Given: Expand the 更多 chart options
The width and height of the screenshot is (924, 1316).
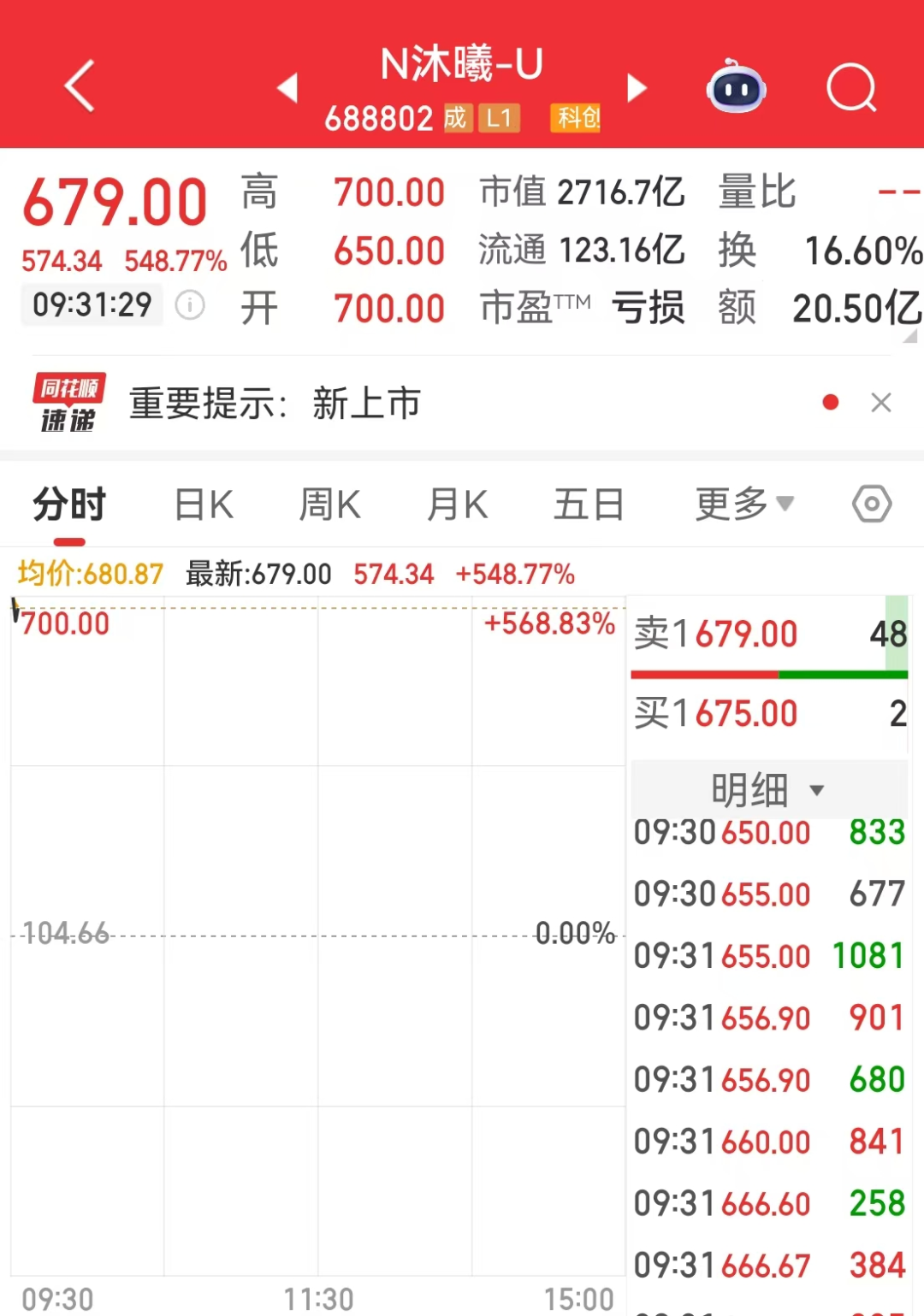Looking at the screenshot, I should (x=744, y=505).
